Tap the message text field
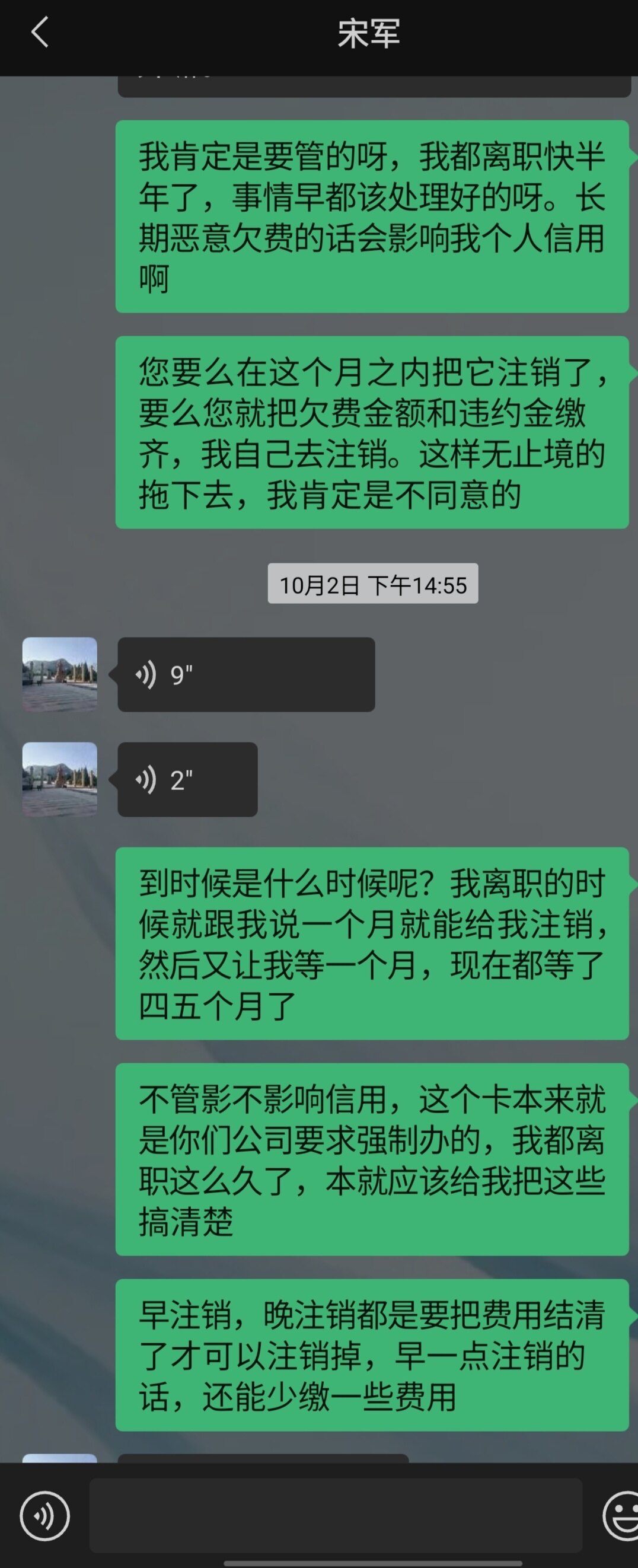This screenshot has height=1568, width=638. (335, 1516)
